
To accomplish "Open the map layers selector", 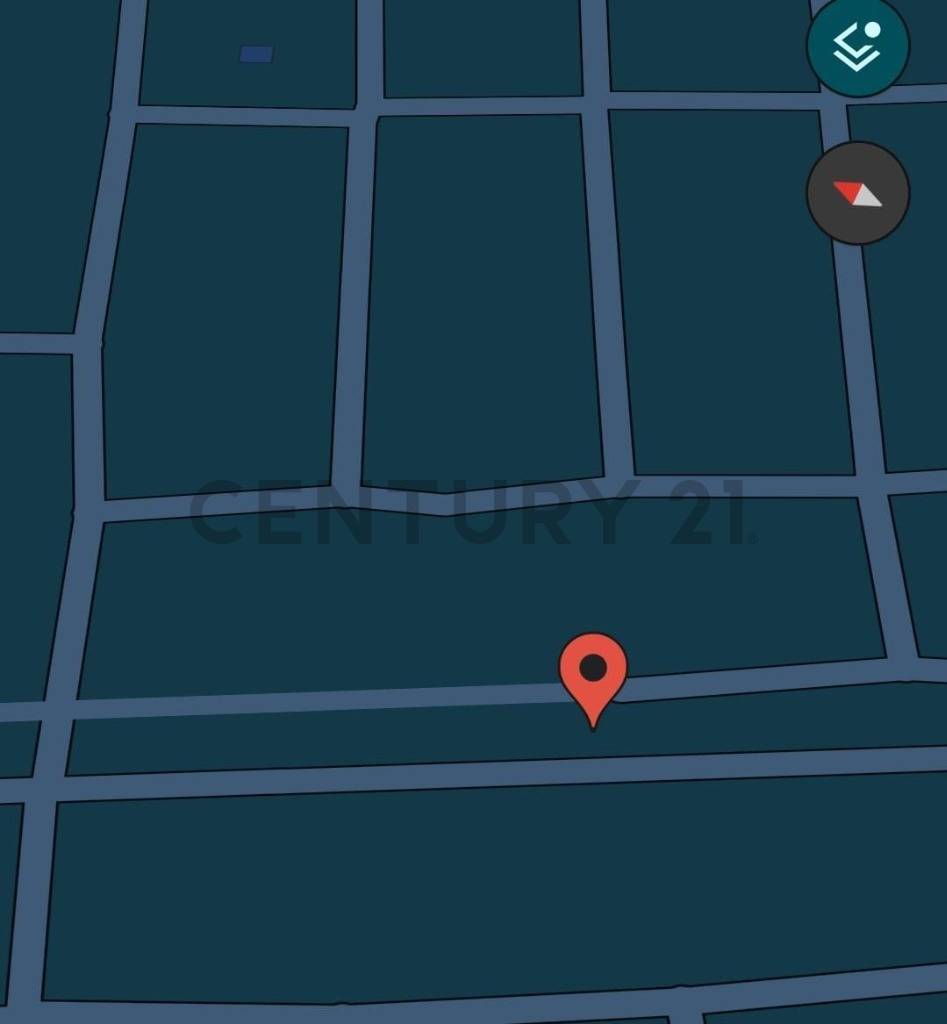I will coord(857,46).
